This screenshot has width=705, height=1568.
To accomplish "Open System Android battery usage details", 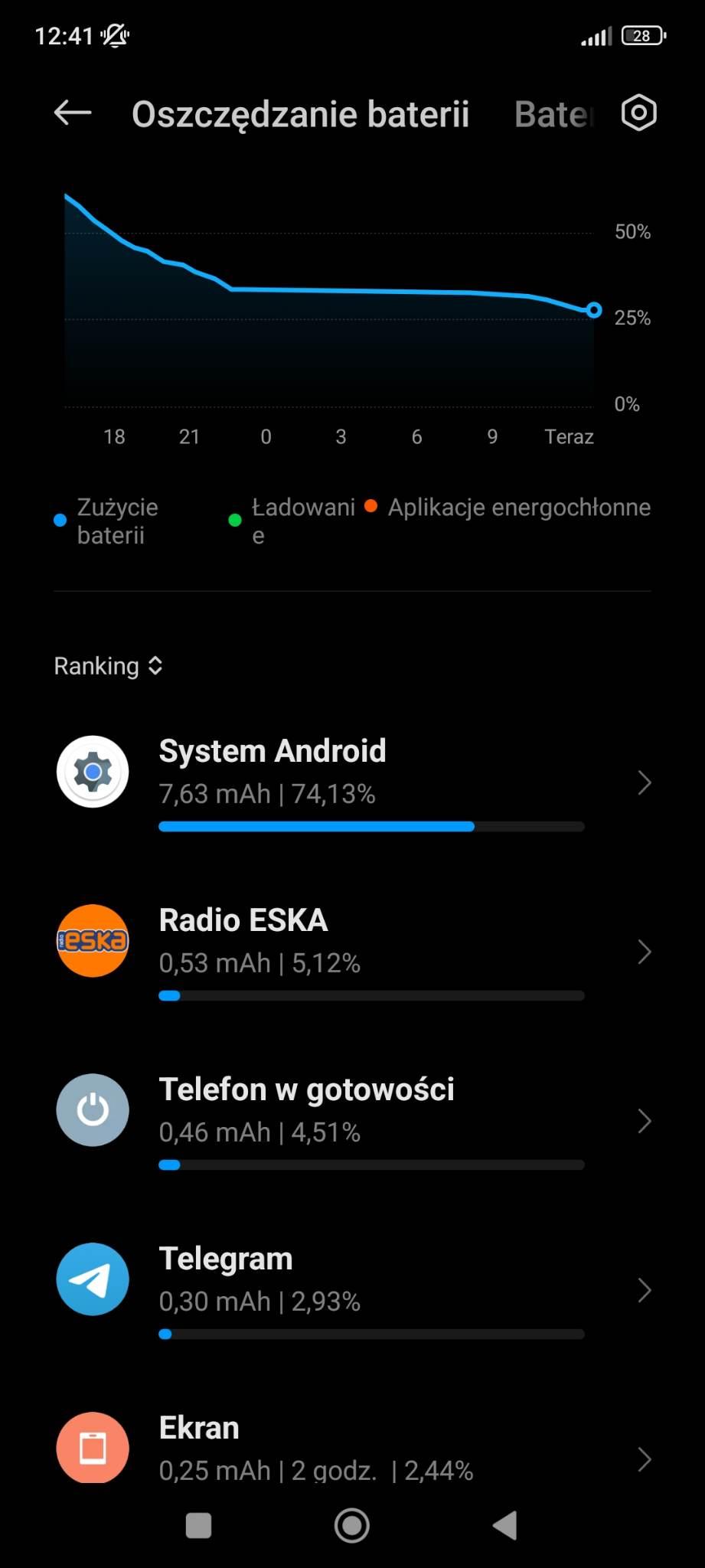I will pyautogui.click(x=352, y=782).
